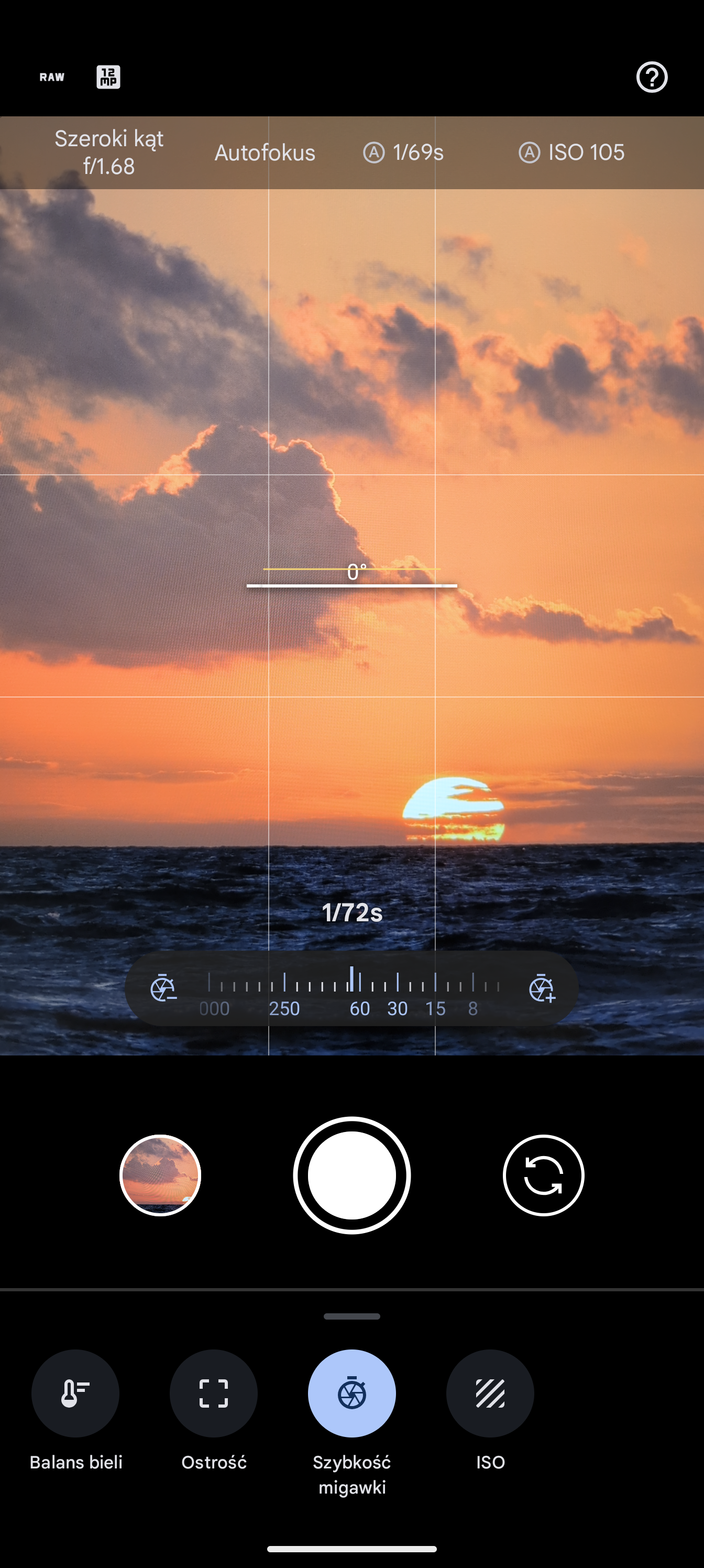Tap the increase shutter speed icon
The height and width of the screenshot is (1568, 704).
point(542,988)
